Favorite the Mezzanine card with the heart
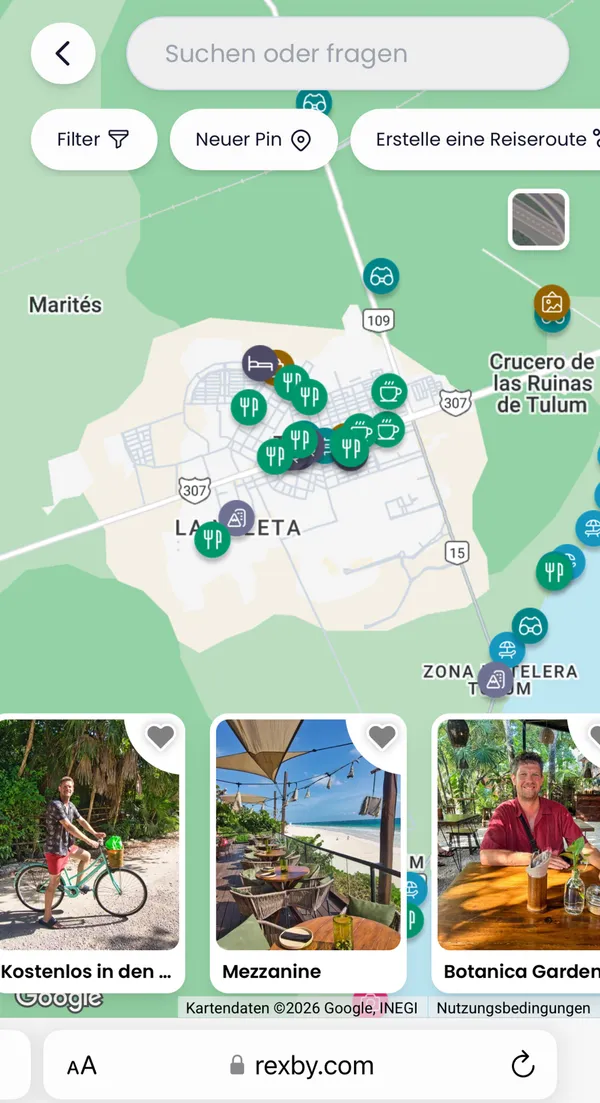600x1103 pixels. click(x=382, y=737)
